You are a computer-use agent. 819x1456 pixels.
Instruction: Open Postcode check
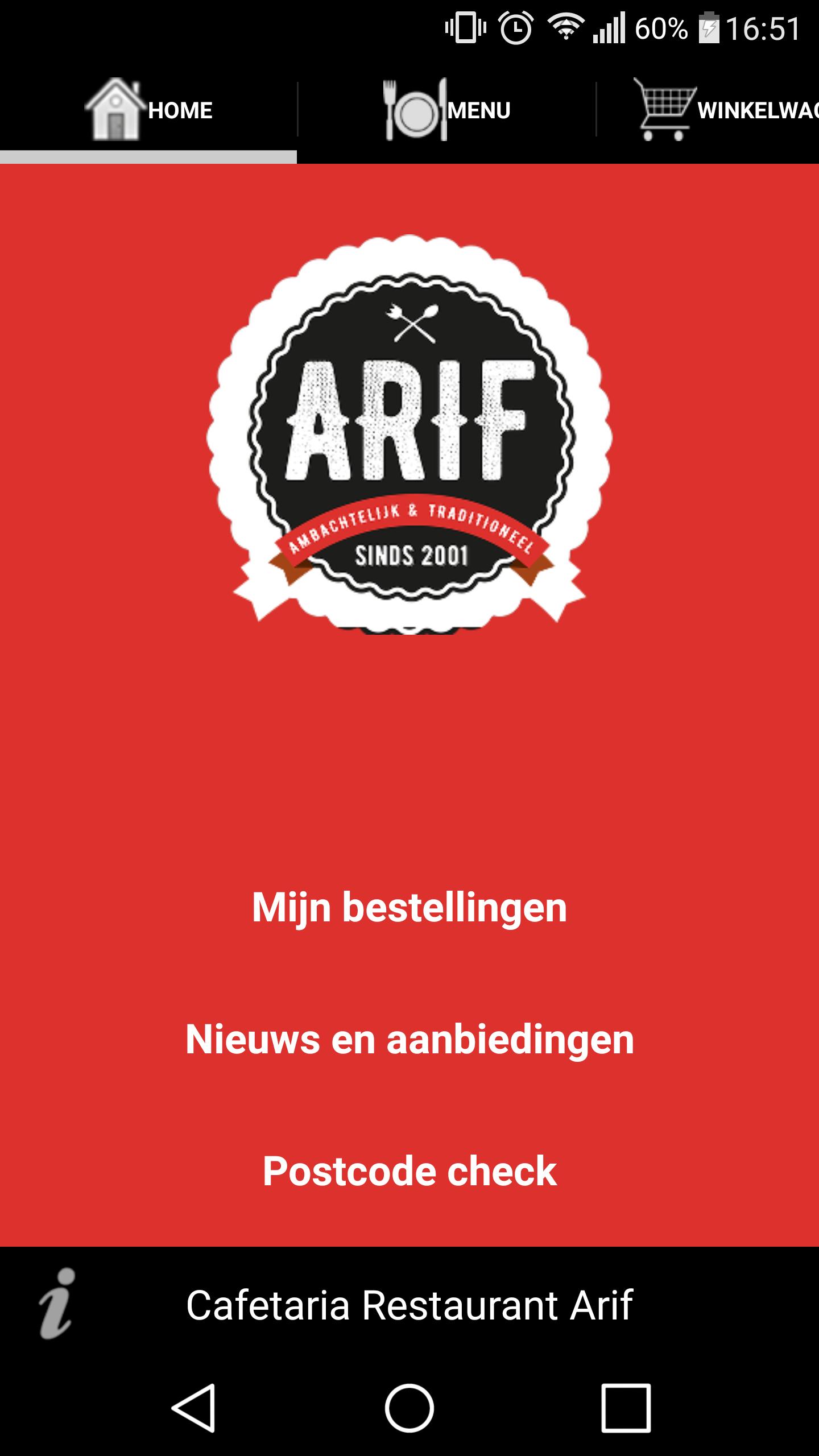tap(409, 1171)
